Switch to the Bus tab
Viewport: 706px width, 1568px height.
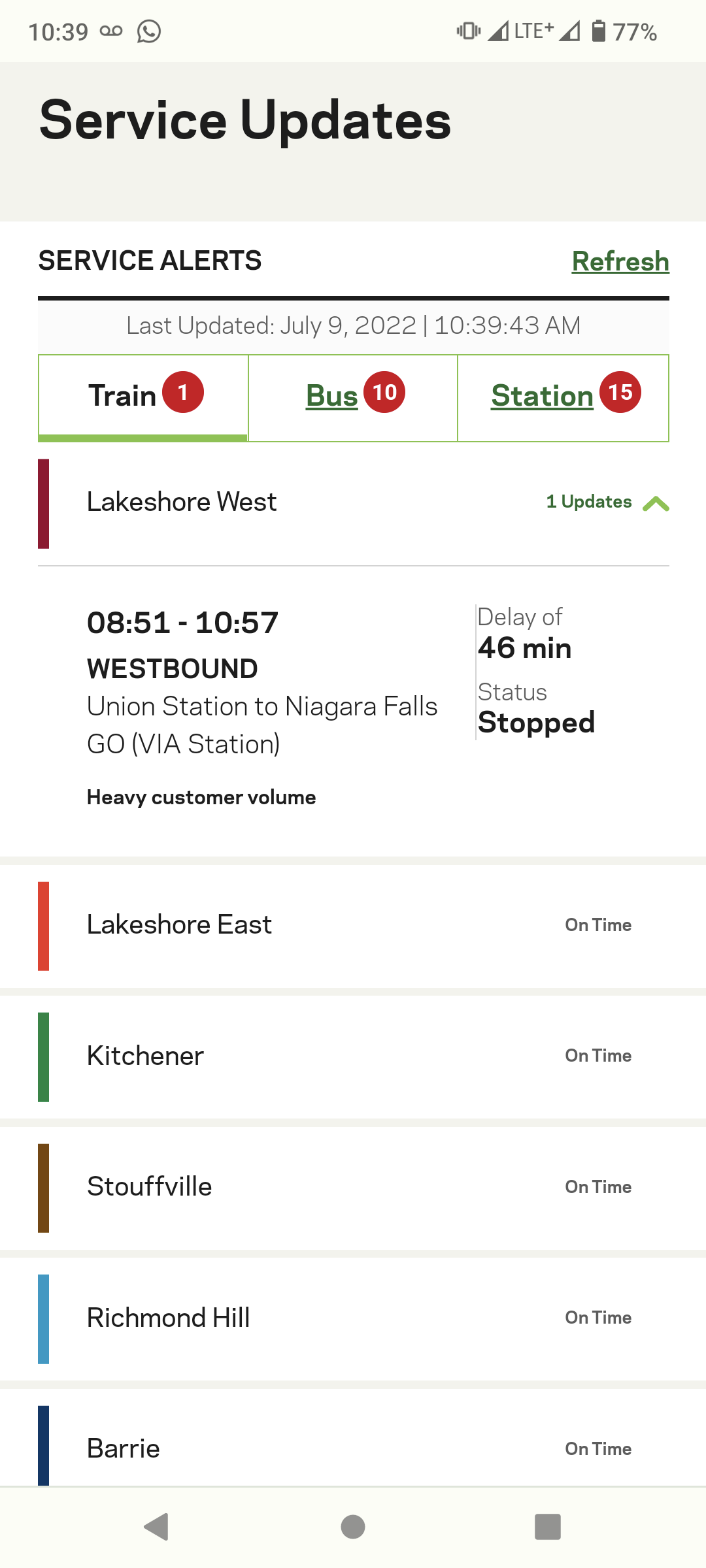[353, 396]
